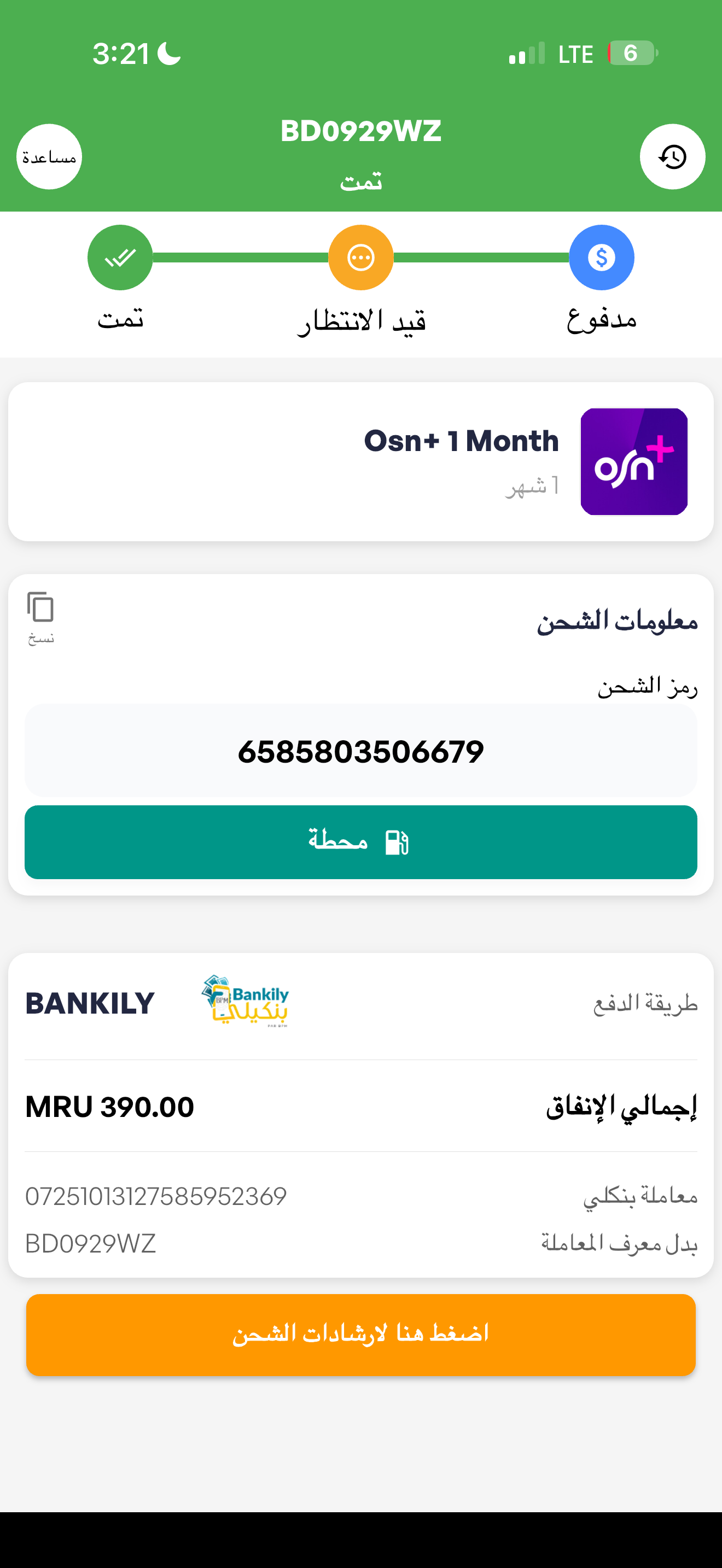Tap the moon icon next to the clock
This screenshot has width=722, height=1568.
[x=167, y=53]
